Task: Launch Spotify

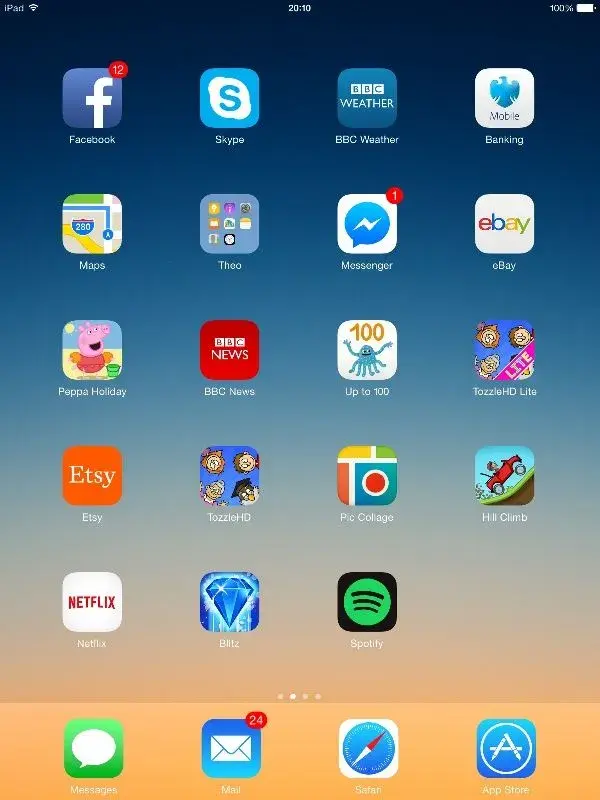Action: 367,602
